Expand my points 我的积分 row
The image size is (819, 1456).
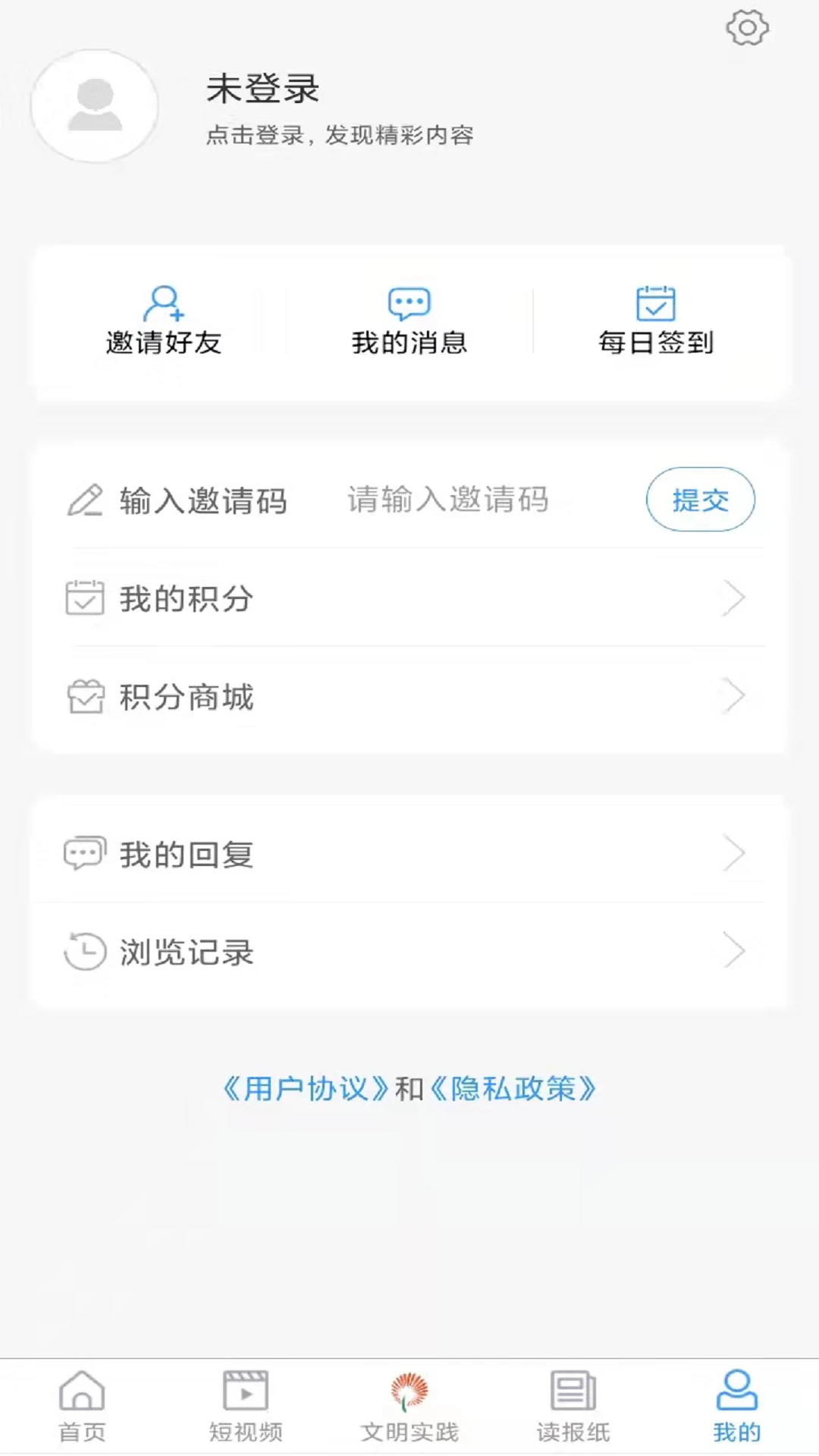(734, 598)
